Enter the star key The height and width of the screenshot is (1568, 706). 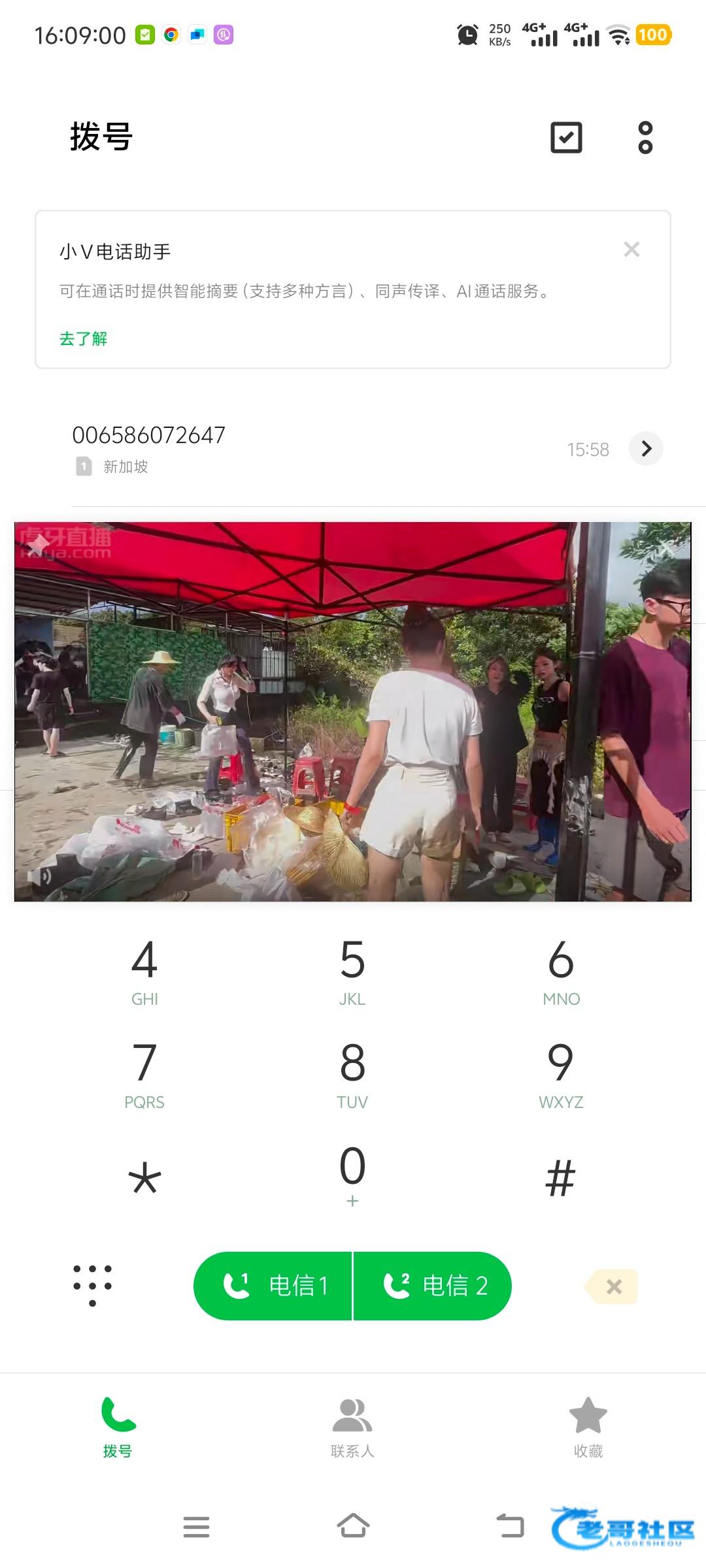144,1178
